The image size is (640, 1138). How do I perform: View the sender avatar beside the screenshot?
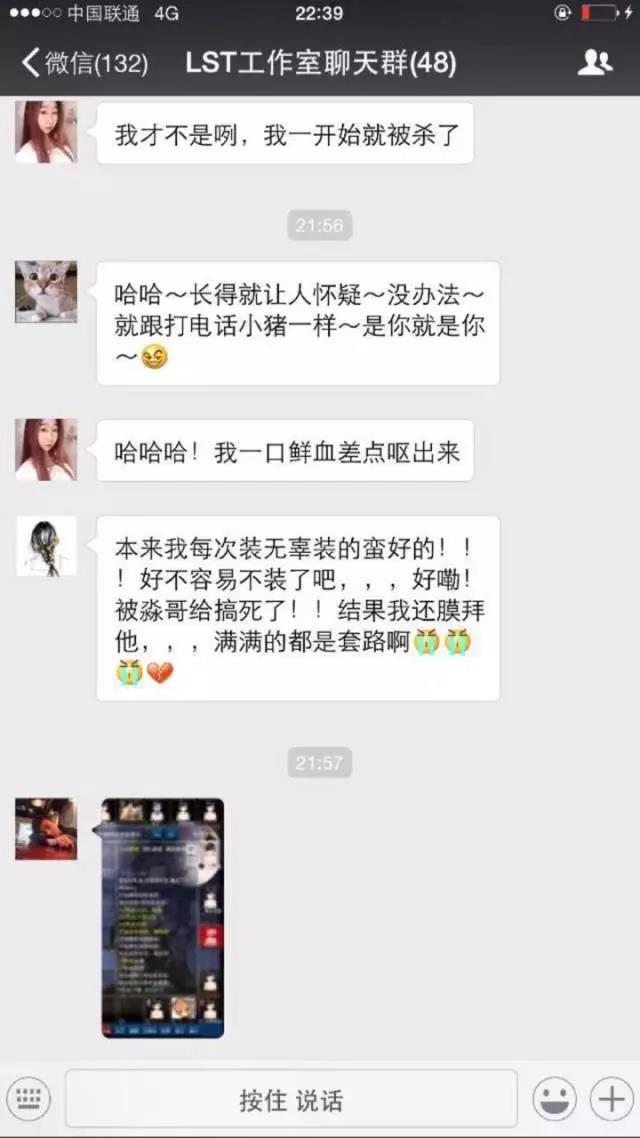(x=46, y=828)
